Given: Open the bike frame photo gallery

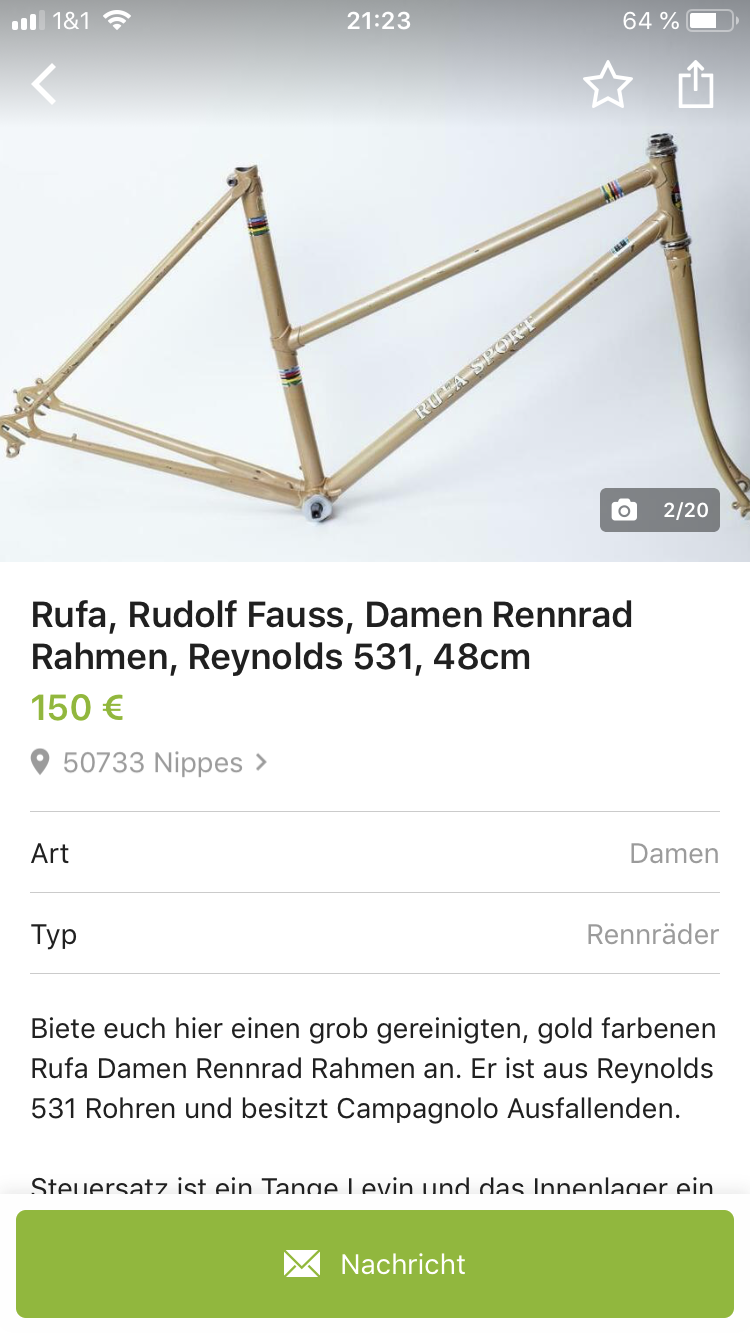Looking at the screenshot, I should [x=375, y=330].
